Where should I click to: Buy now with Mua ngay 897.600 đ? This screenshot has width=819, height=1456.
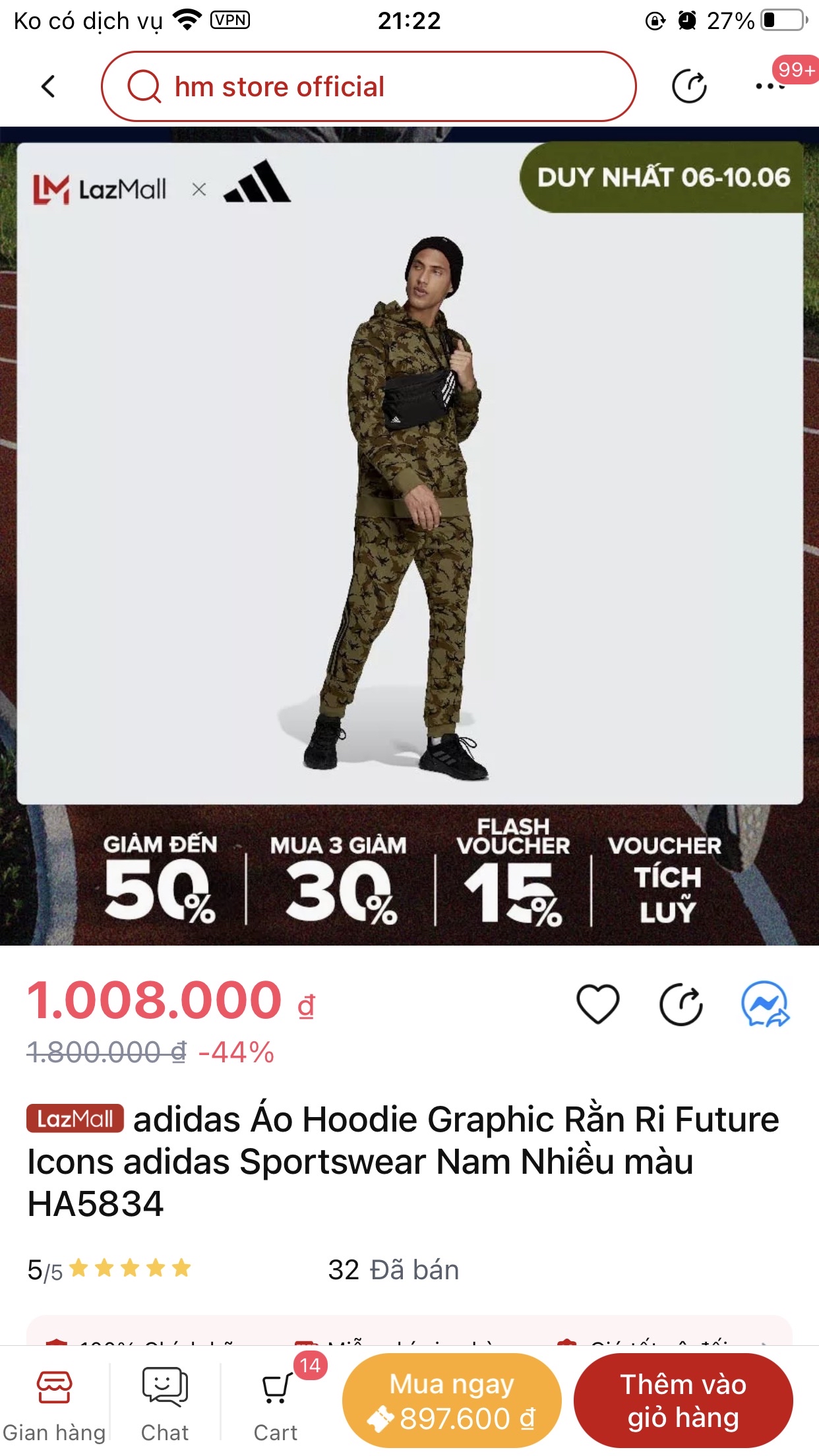(452, 1401)
